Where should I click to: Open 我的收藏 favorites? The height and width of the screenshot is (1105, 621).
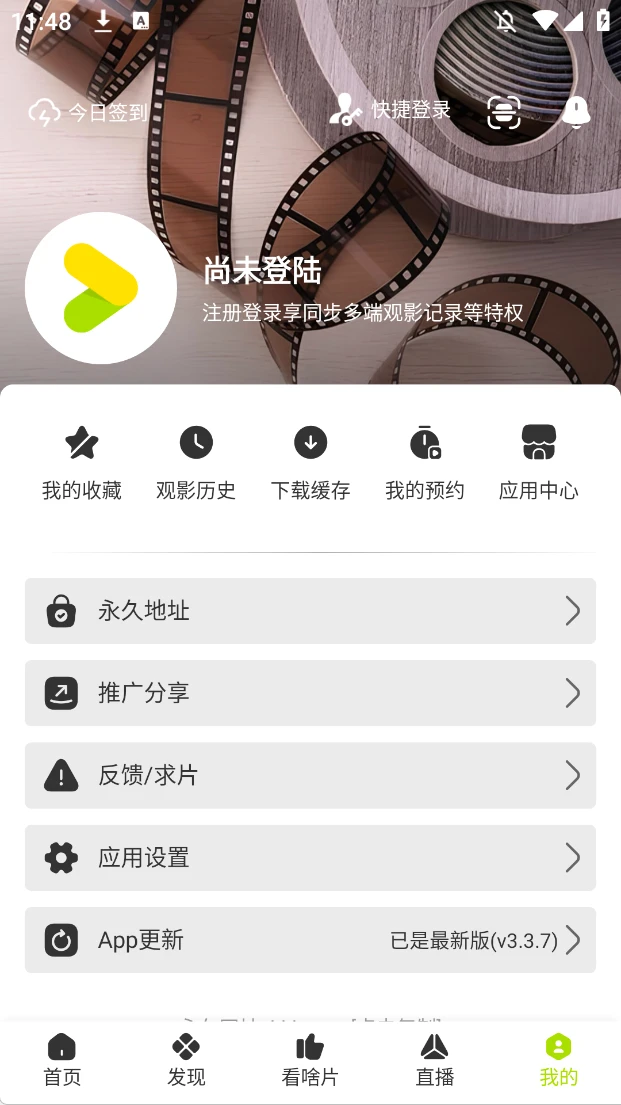pyautogui.click(x=82, y=462)
